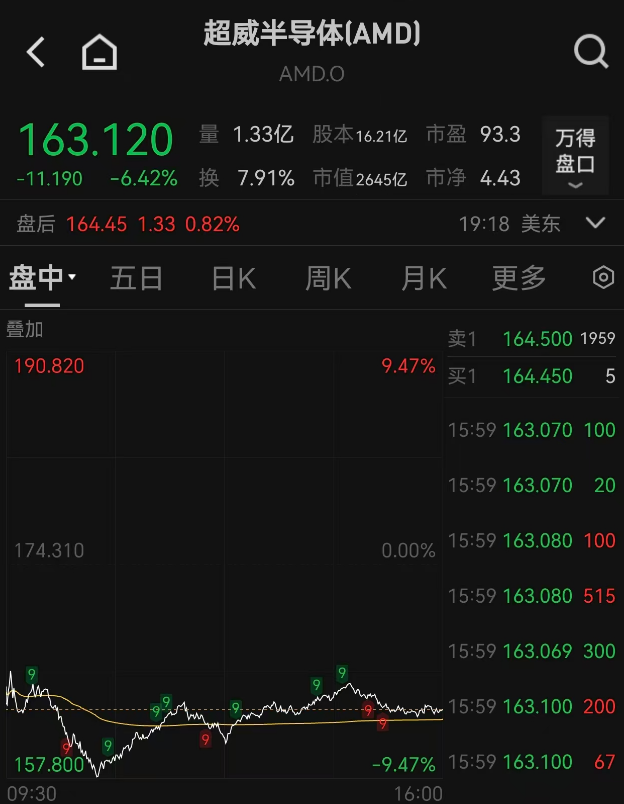Switch to the 五日 chart

pyautogui.click(x=136, y=278)
